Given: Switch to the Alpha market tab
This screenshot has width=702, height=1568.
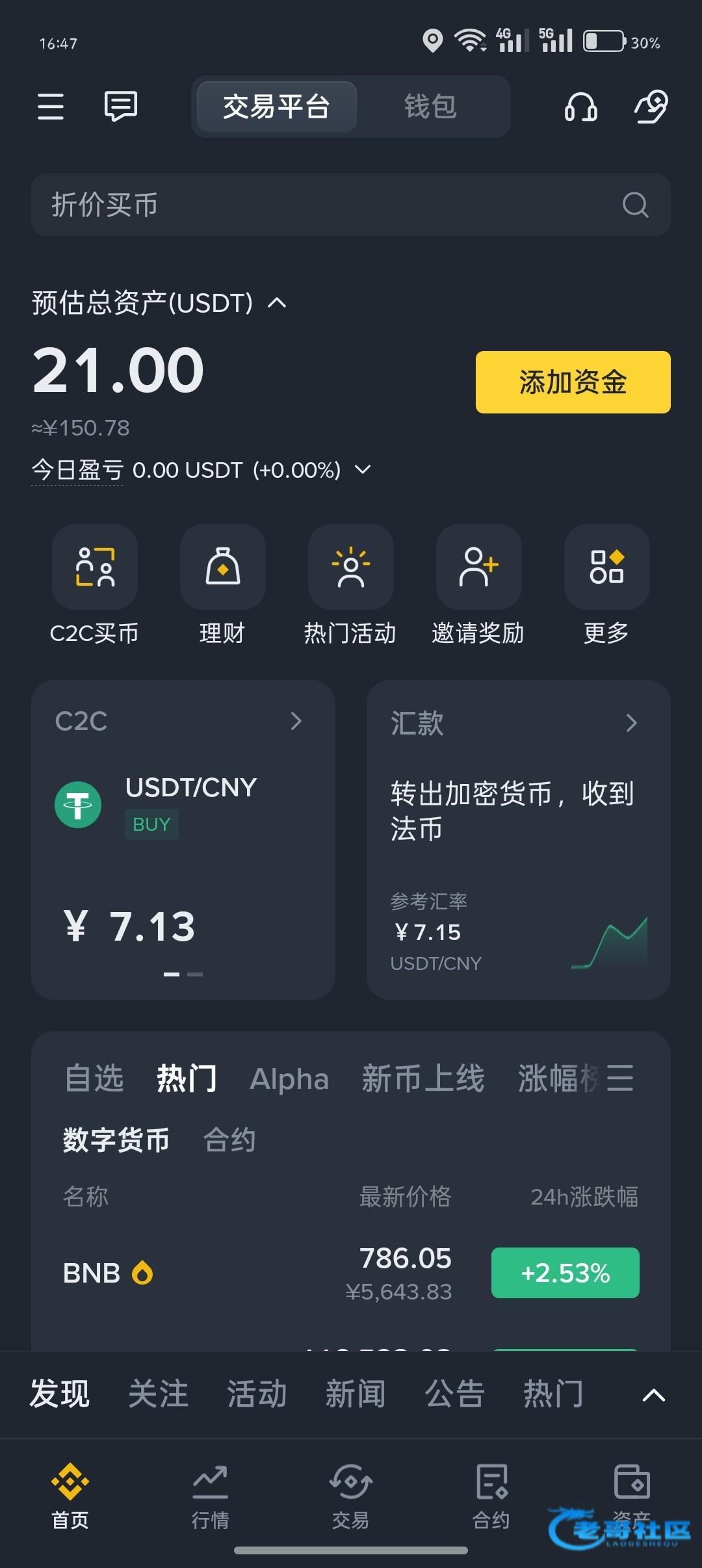Looking at the screenshot, I should [289, 1079].
